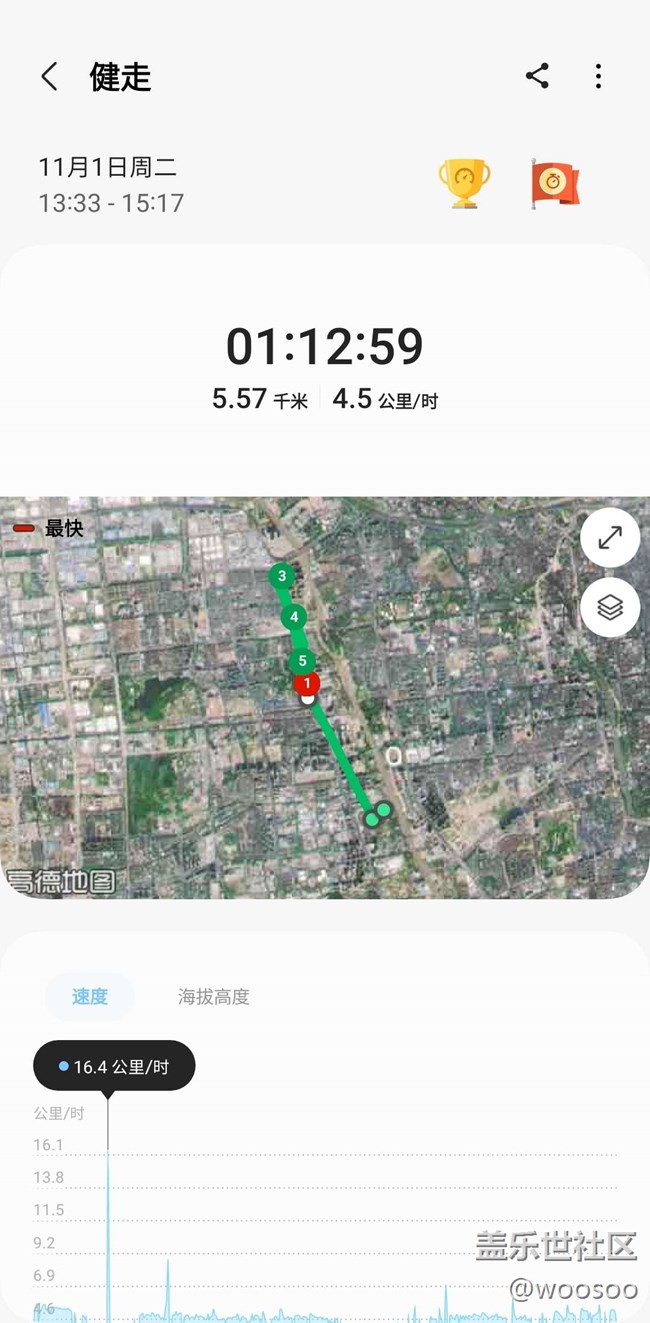The height and width of the screenshot is (1323, 650).
Task: Switch to the 速度 tab
Action: tap(89, 996)
